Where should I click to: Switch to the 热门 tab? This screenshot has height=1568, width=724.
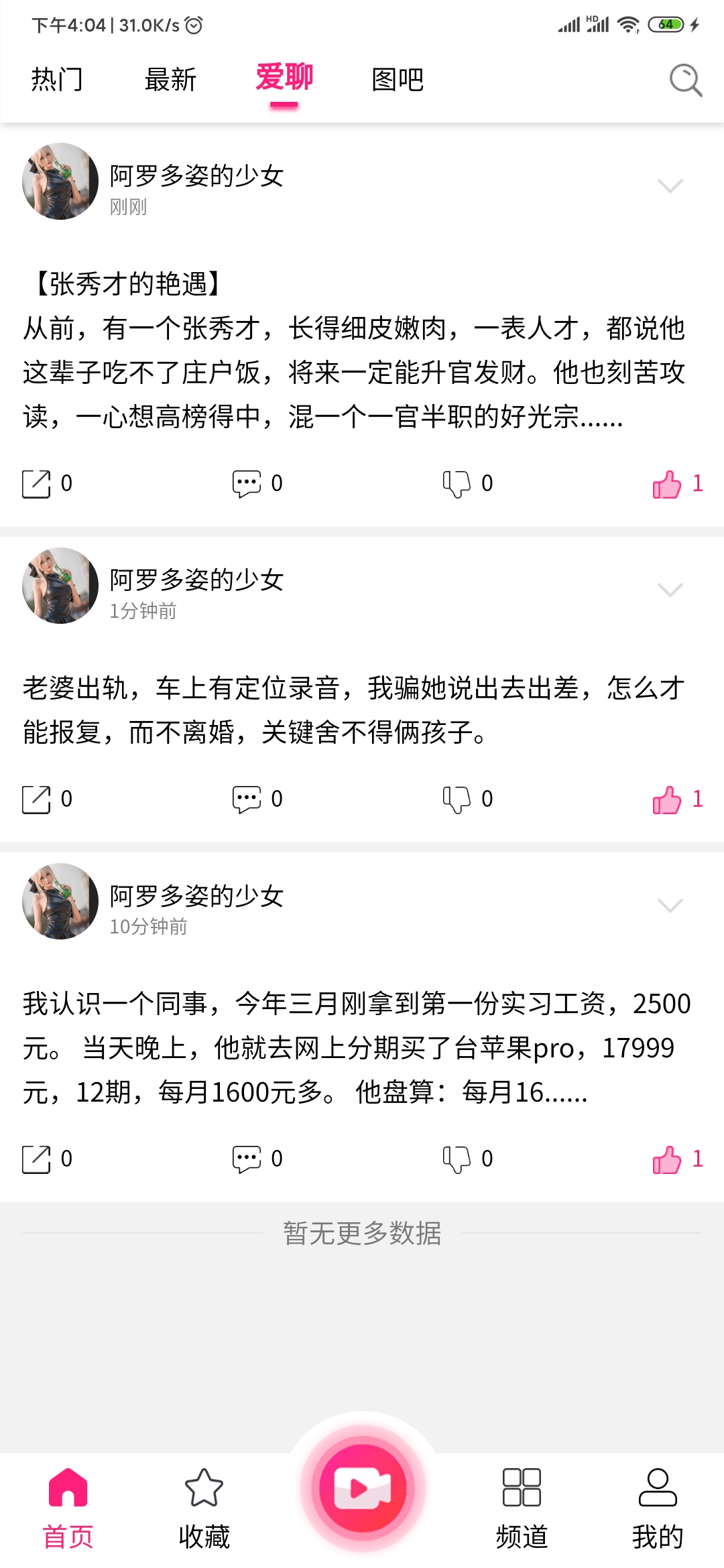(57, 80)
